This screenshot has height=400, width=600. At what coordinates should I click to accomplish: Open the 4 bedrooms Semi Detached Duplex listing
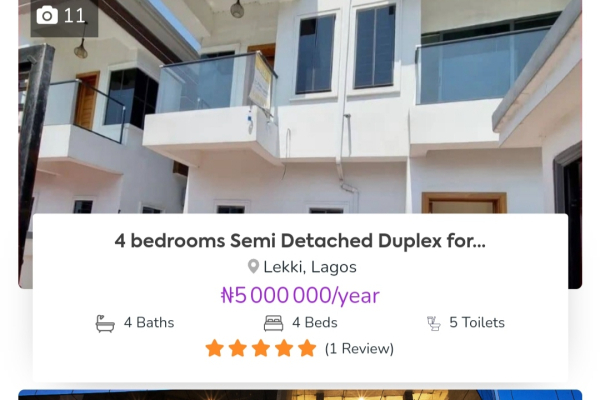[300, 241]
